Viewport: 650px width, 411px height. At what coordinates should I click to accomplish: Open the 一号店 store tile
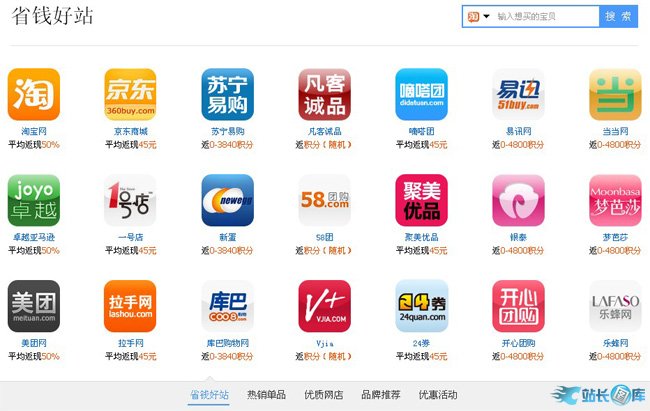coord(131,201)
